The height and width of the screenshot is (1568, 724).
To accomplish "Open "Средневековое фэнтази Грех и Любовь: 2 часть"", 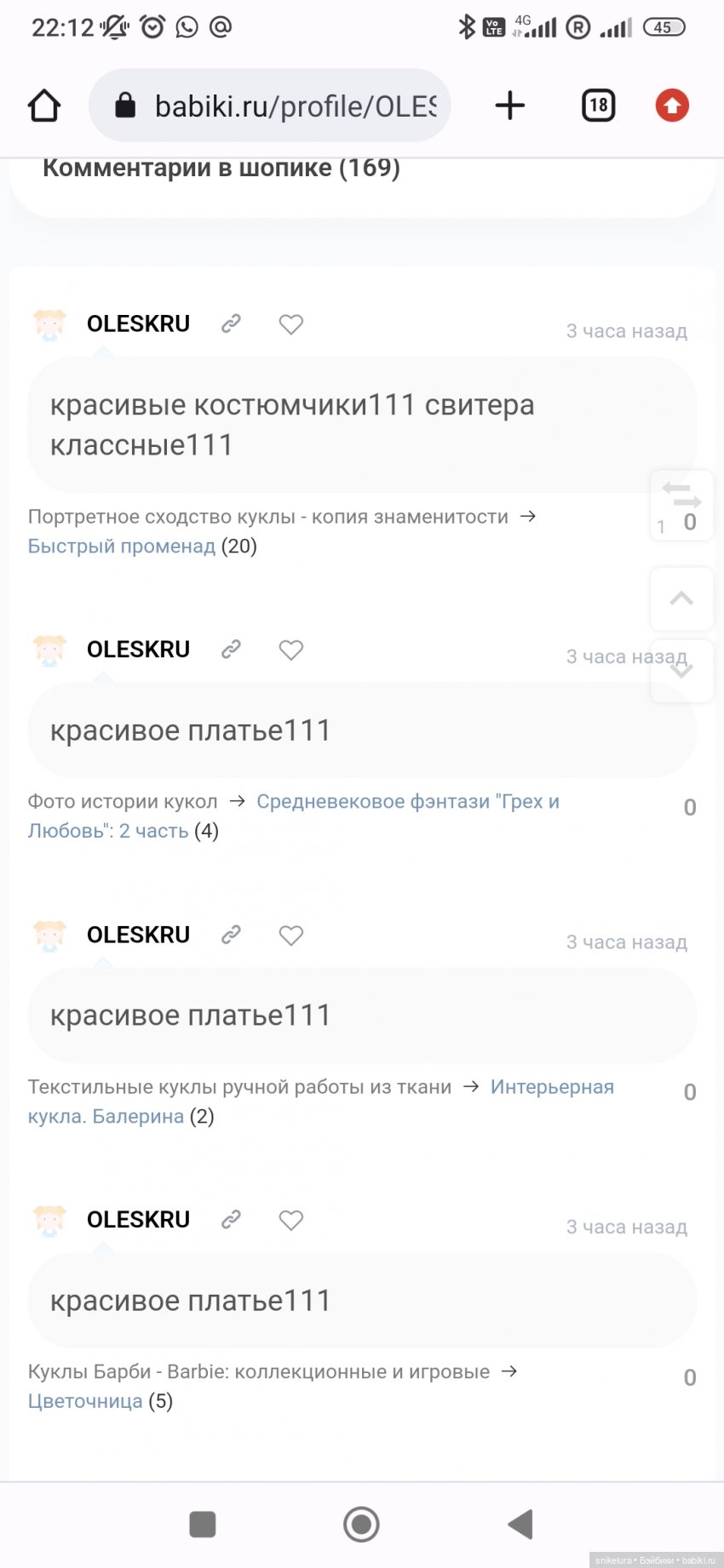I will coord(407,802).
